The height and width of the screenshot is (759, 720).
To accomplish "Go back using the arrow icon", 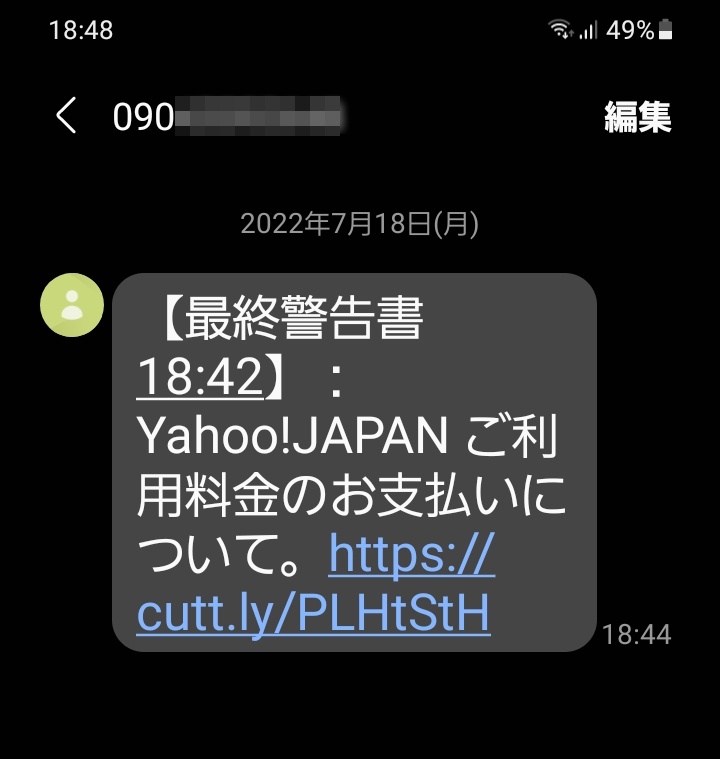I will coord(66,117).
